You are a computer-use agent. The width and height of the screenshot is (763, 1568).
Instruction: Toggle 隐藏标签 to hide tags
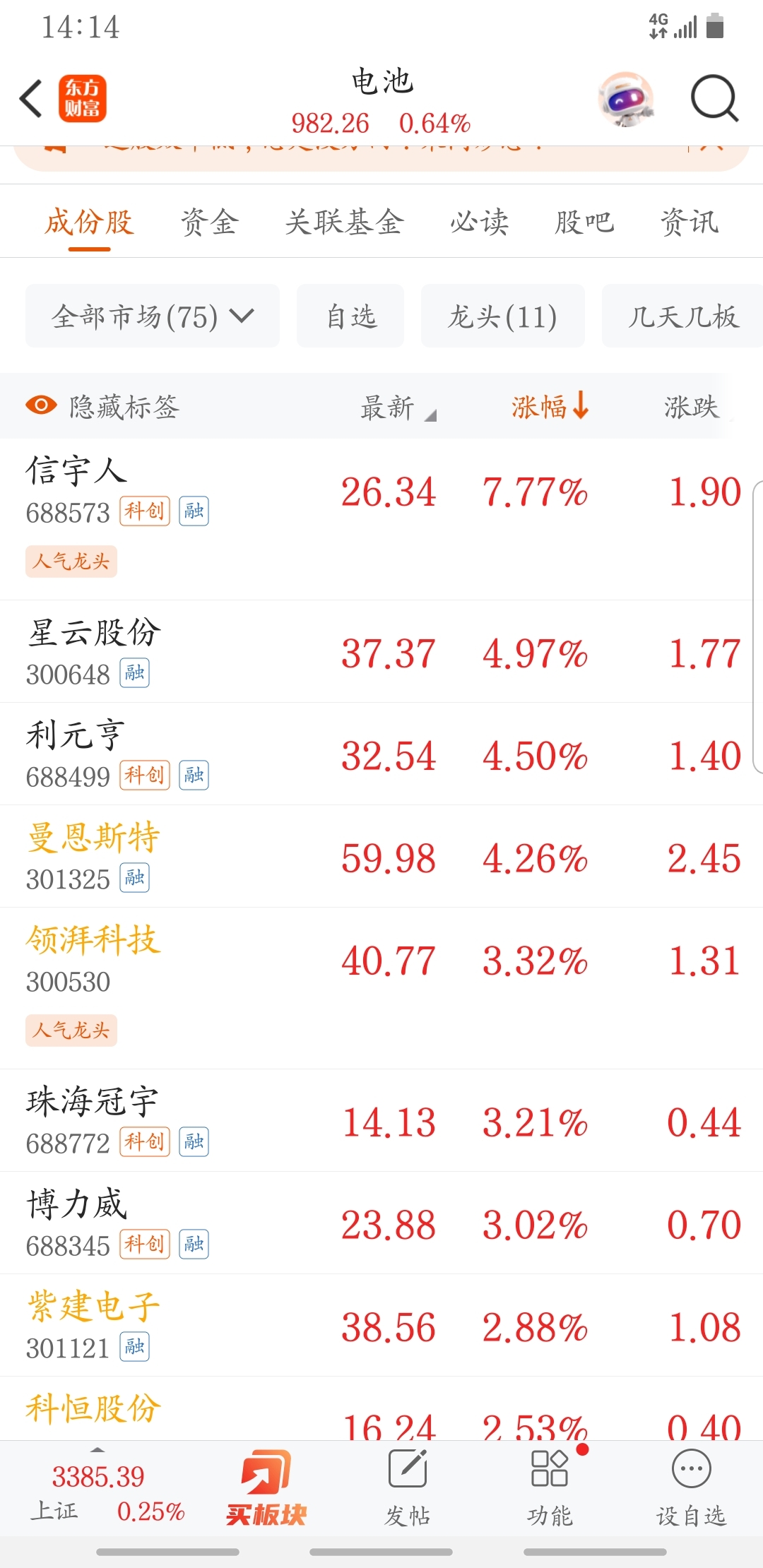[103, 407]
